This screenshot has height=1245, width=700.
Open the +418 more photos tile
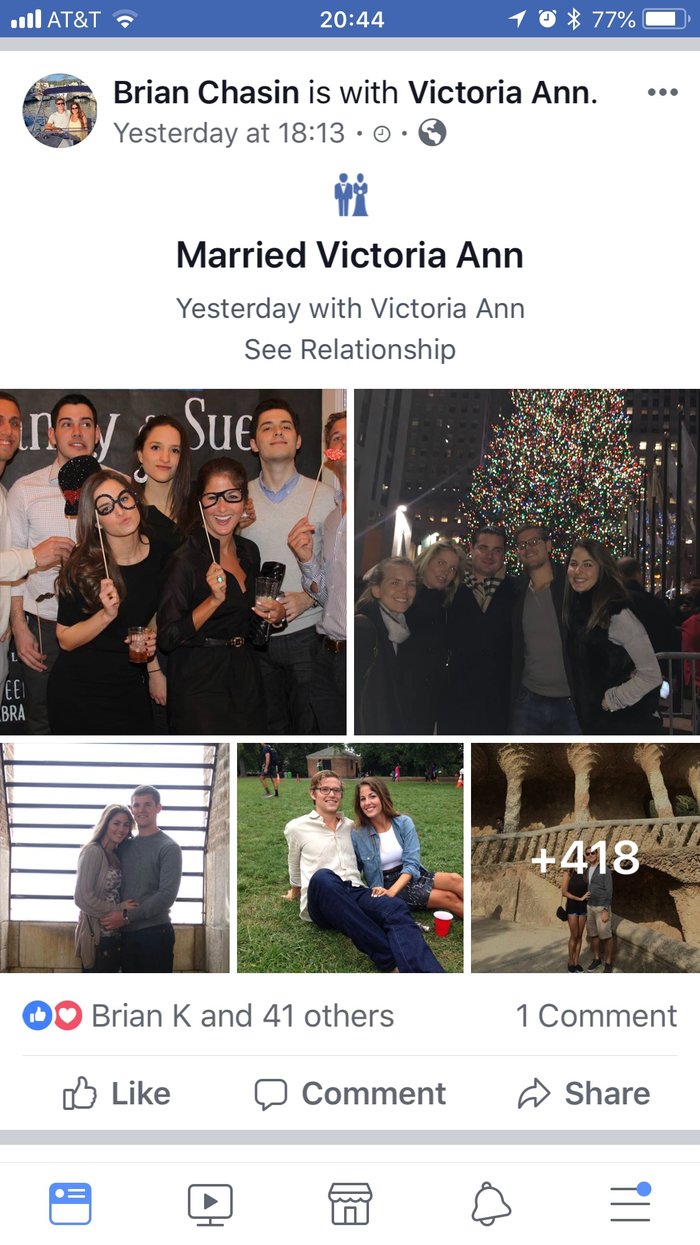point(585,857)
